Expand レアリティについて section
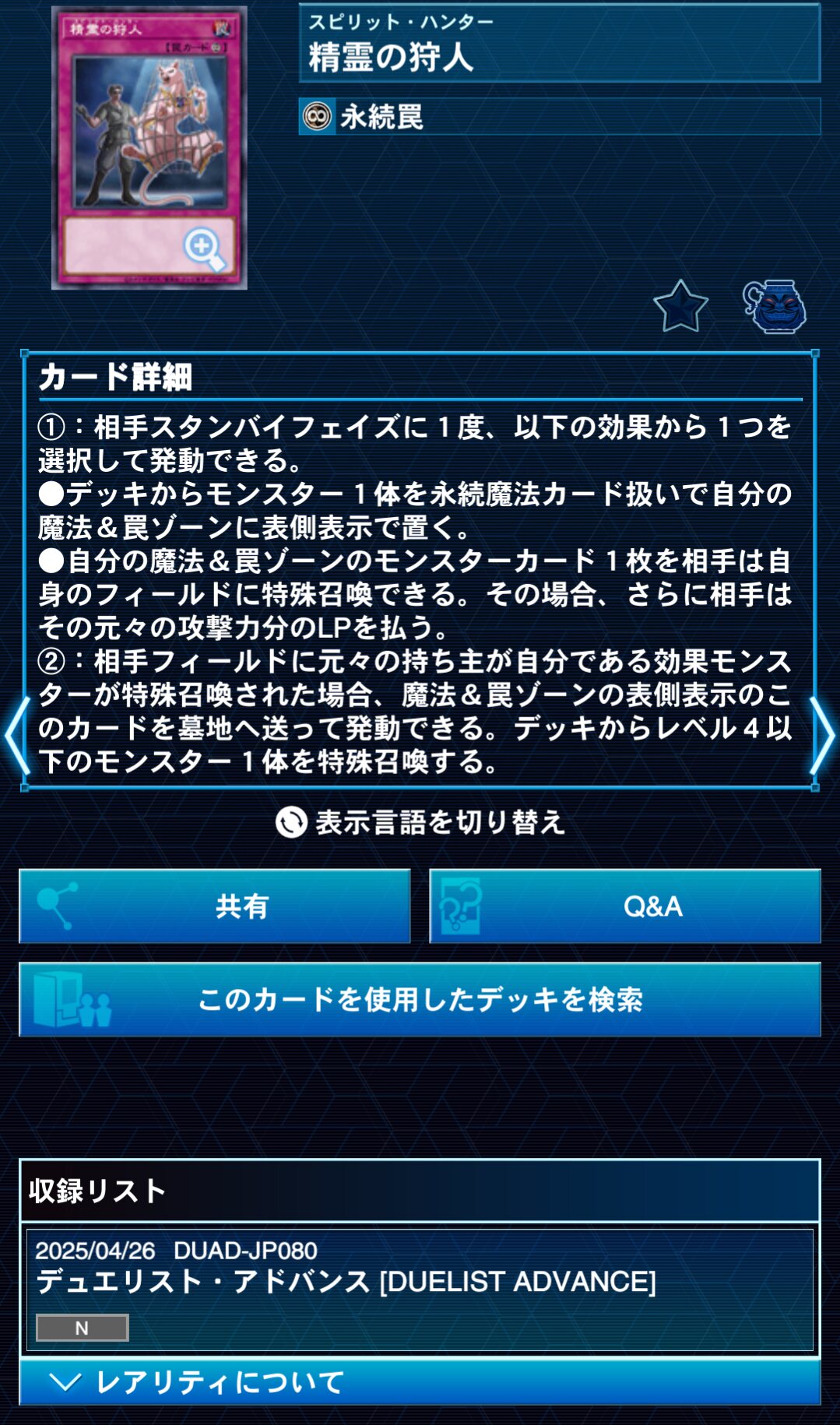 (420, 1382)
